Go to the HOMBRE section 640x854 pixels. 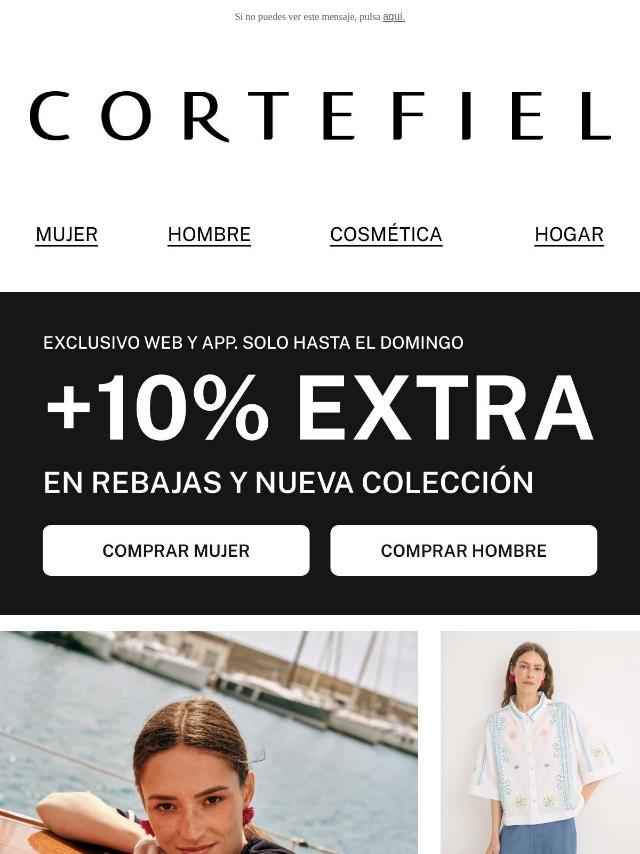pos(209,234)
